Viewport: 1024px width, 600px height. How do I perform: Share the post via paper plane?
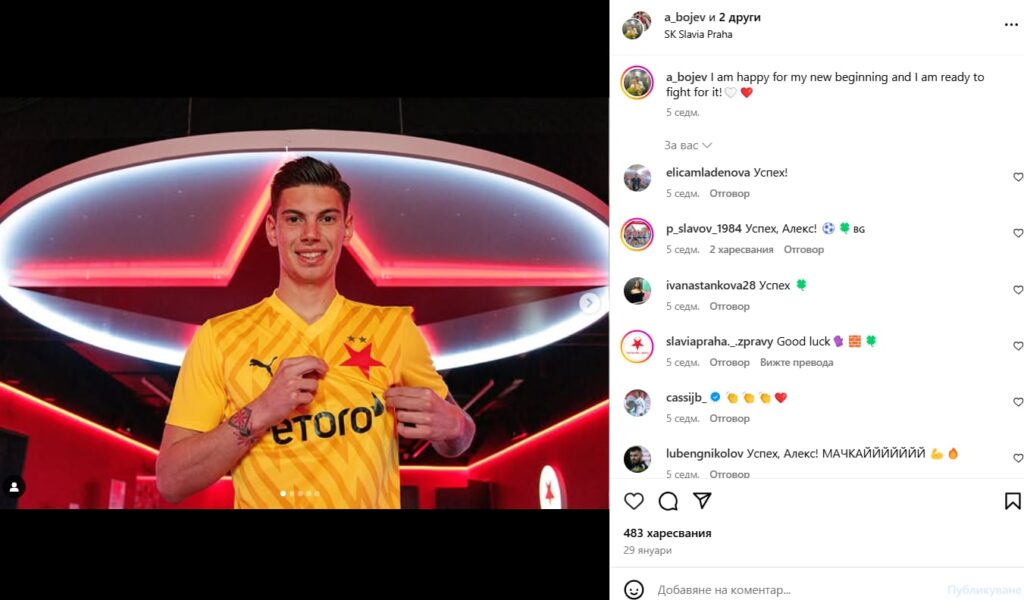(x=702, y=501)
